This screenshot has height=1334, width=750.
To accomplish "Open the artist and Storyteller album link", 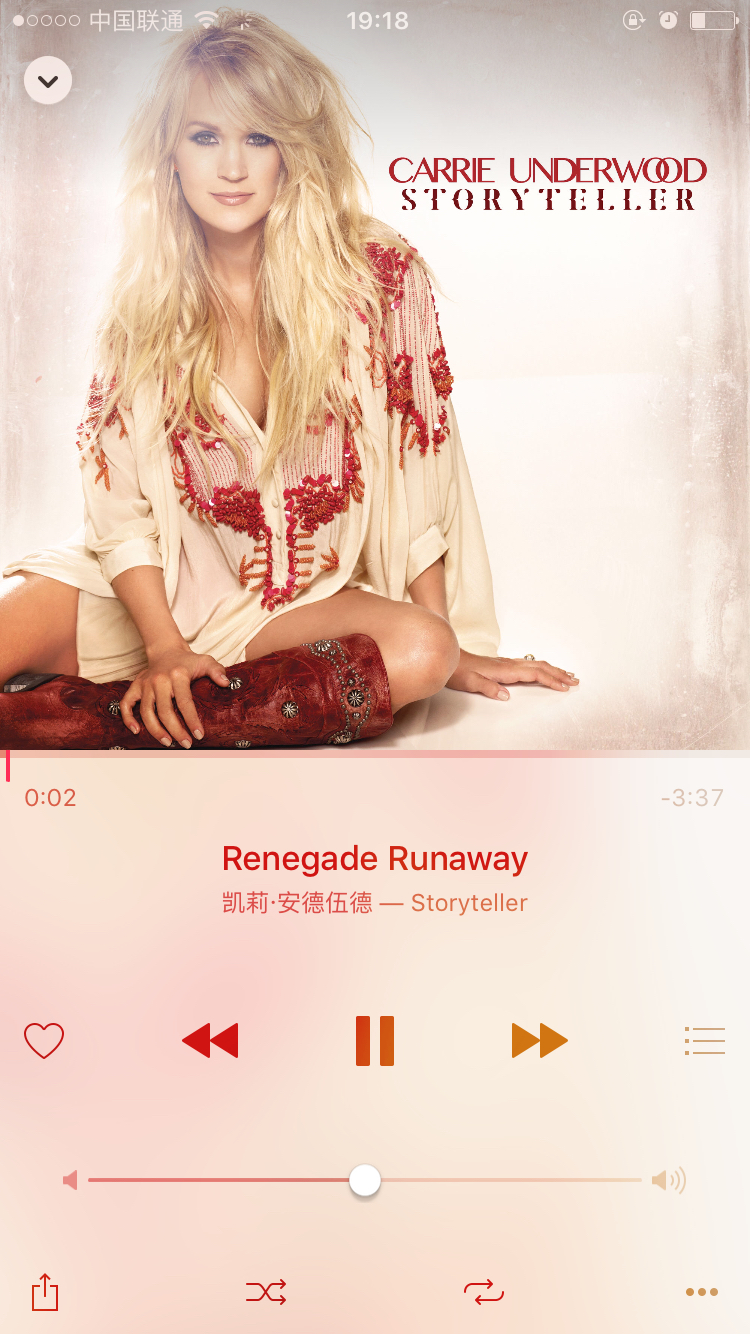I will pos(375,903).
